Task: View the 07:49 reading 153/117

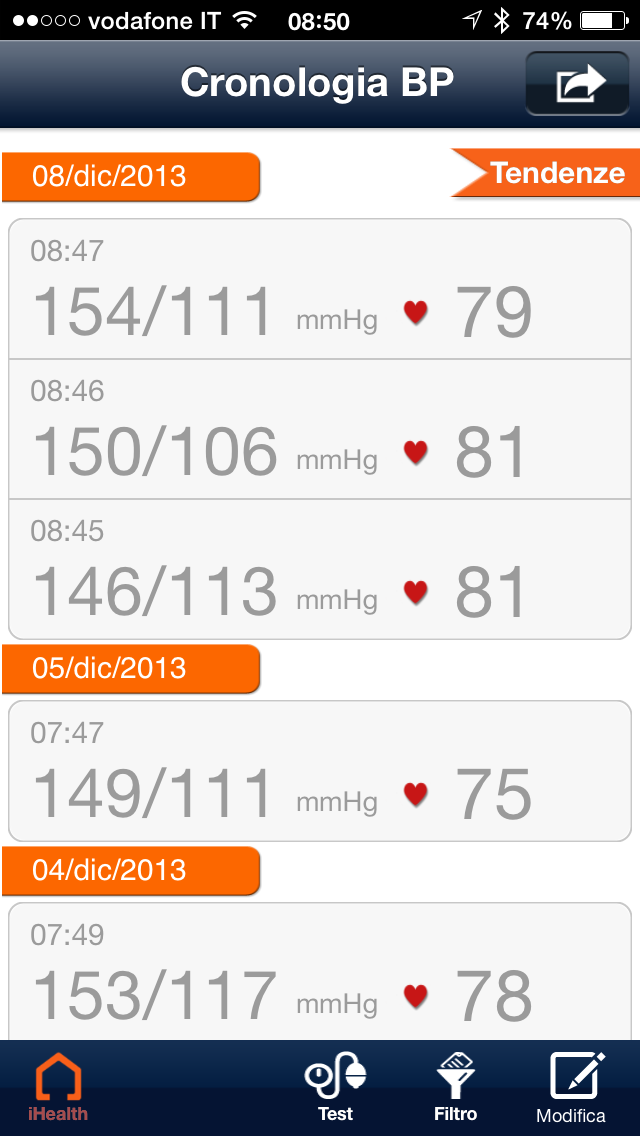Action: (320, 972)
